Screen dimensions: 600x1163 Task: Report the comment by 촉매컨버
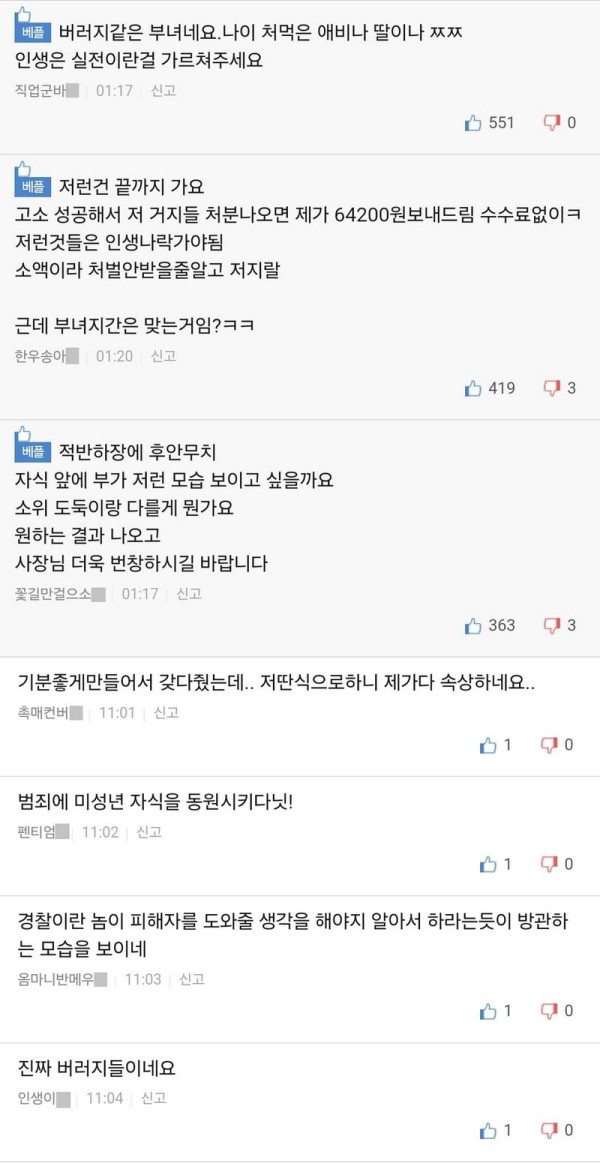pos(167,713)
